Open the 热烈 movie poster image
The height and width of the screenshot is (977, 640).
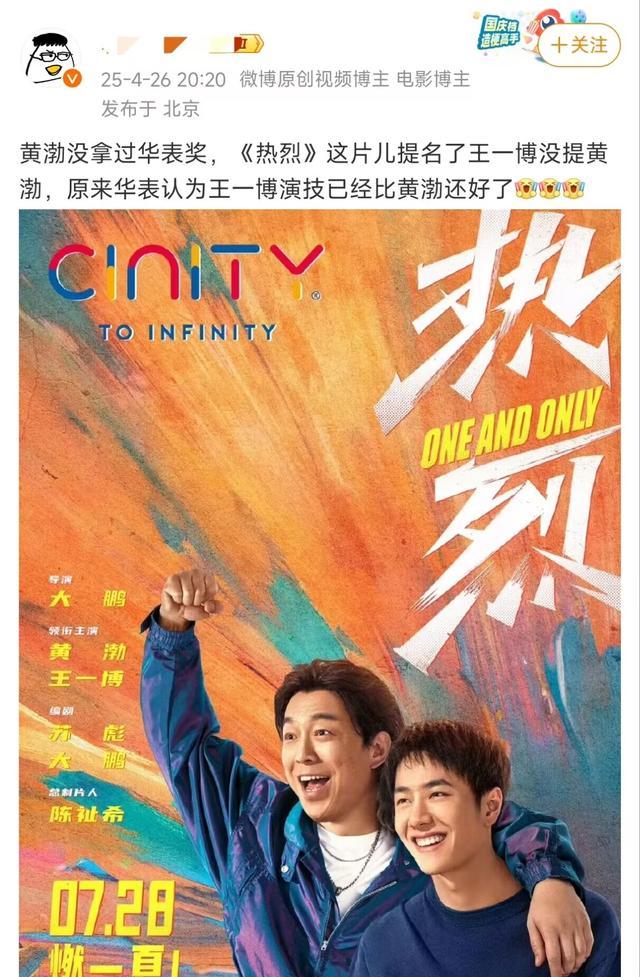pos(320,590)
